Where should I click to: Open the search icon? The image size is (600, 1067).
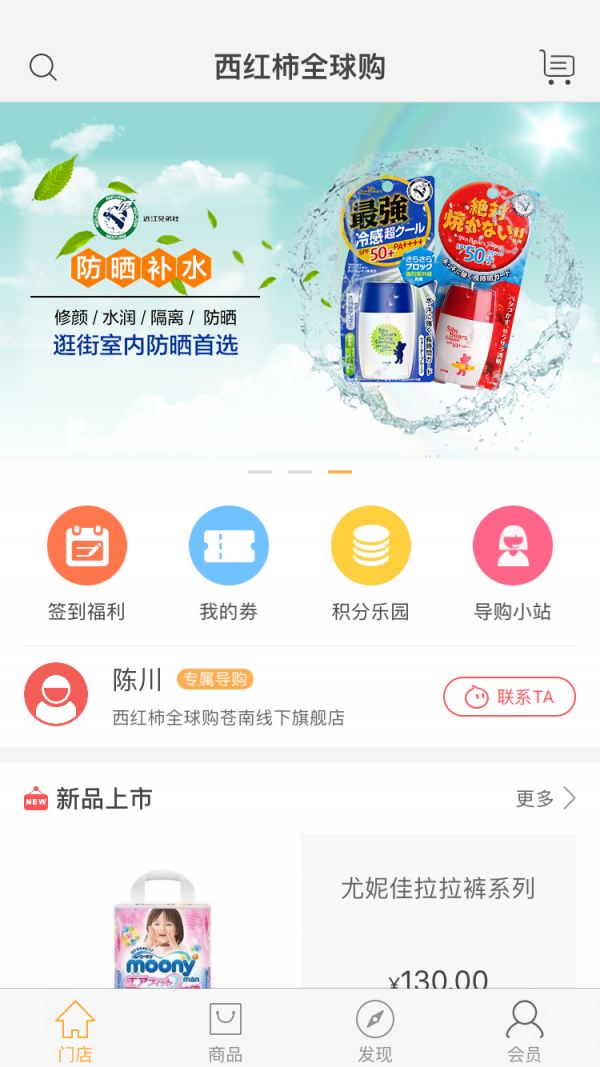click(x=43, y=67)
